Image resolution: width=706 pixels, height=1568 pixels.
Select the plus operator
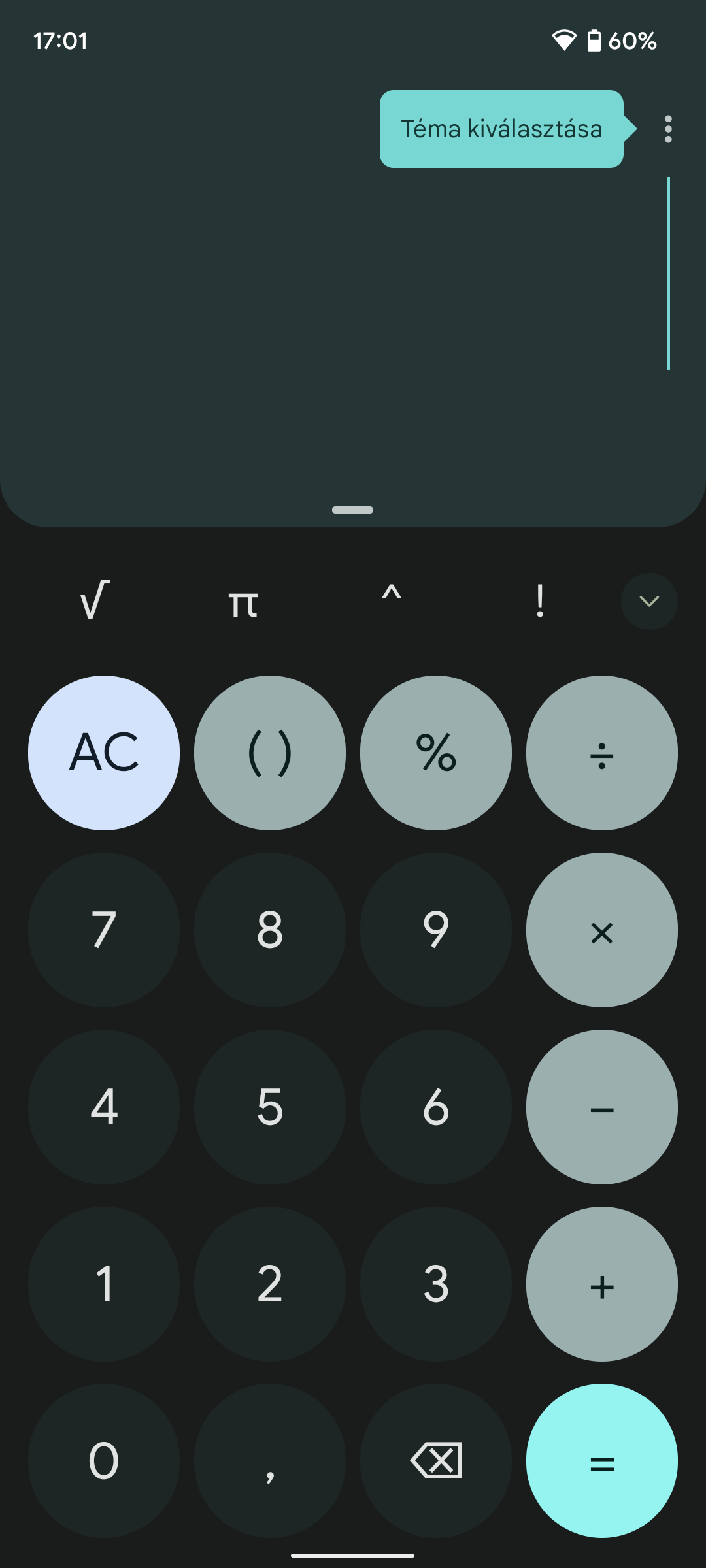point(602,1284)
